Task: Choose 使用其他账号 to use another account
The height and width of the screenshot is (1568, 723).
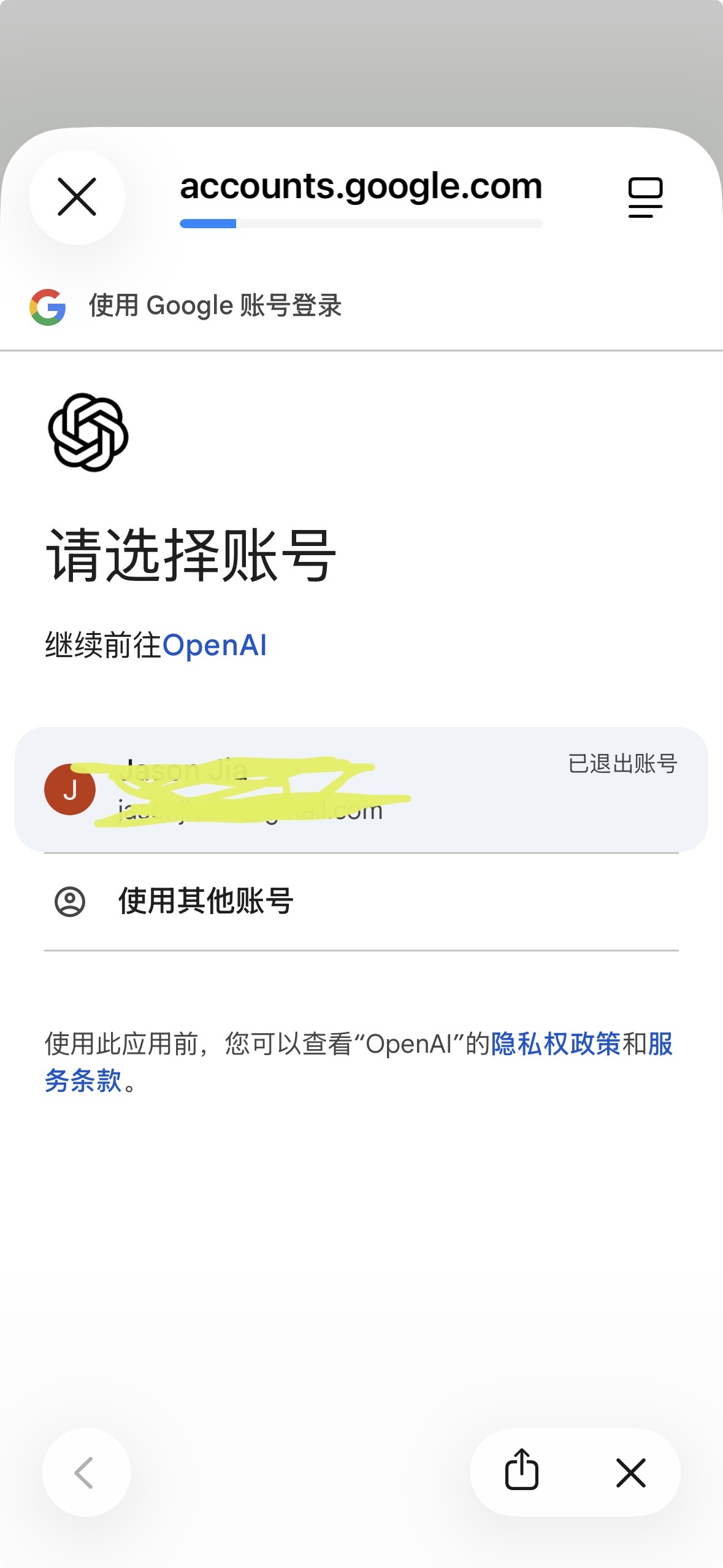Action: point(361,901)
